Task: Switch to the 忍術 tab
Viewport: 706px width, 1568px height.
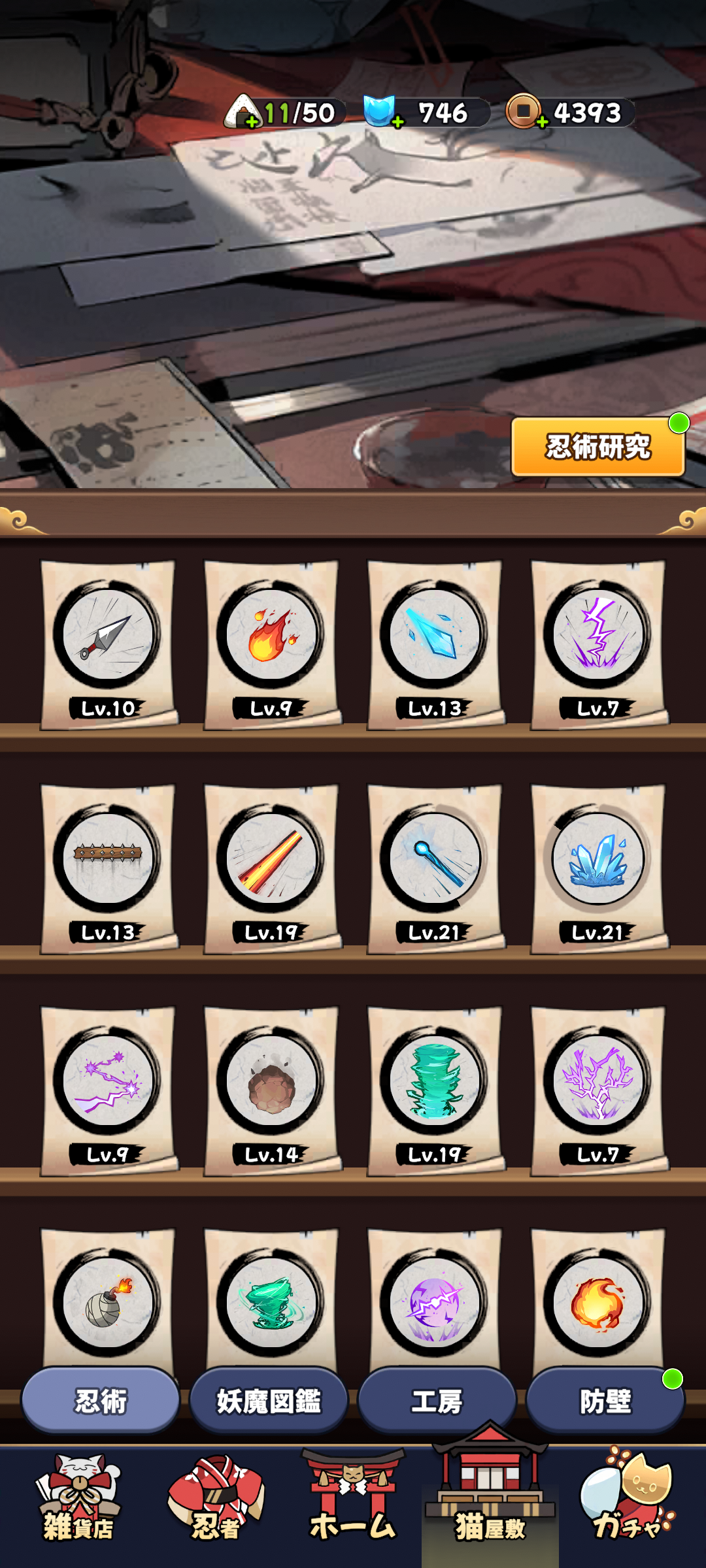Action: point(101,1401)
